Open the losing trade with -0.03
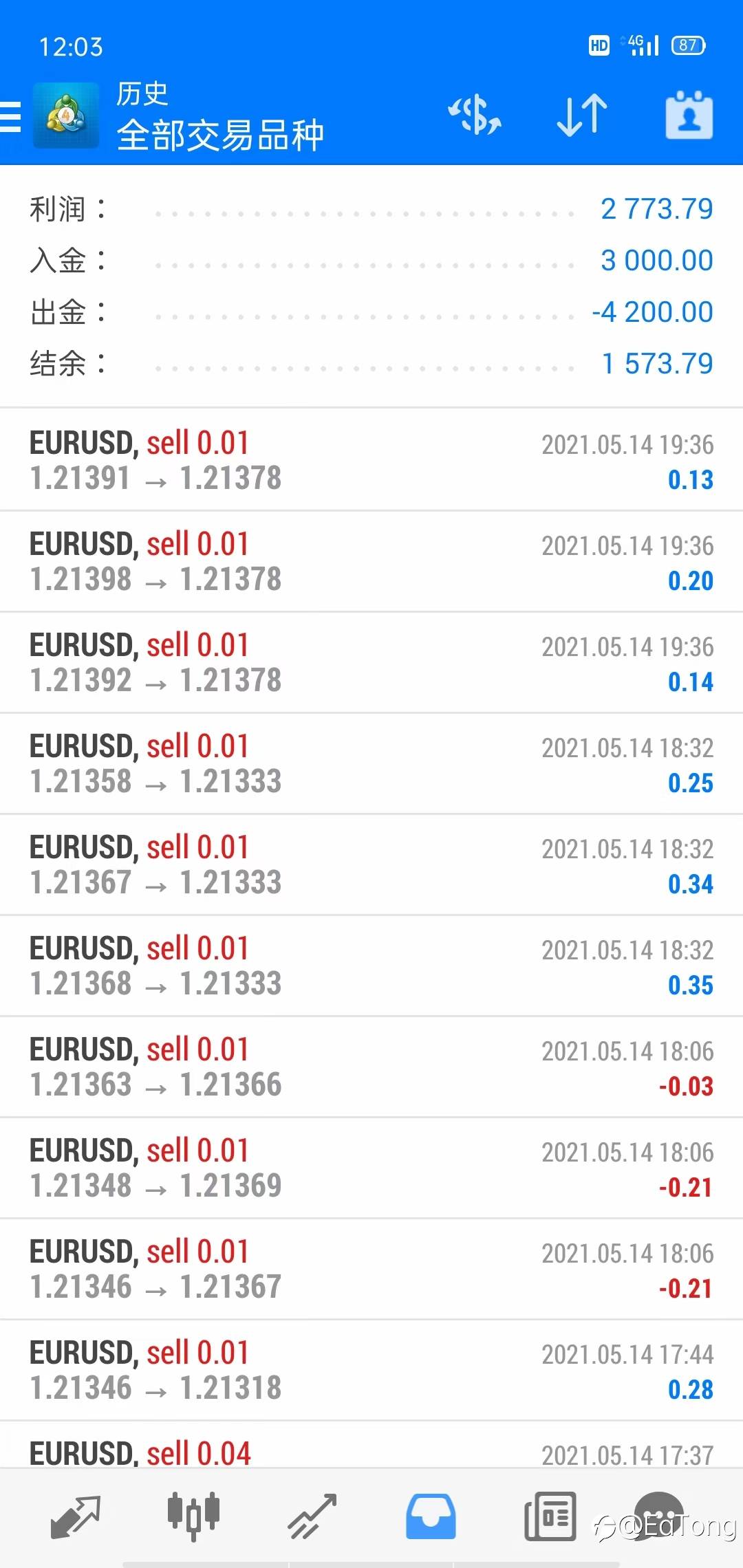The image size is (743, 1568). pyautogui.click(x=371, y=1067)
